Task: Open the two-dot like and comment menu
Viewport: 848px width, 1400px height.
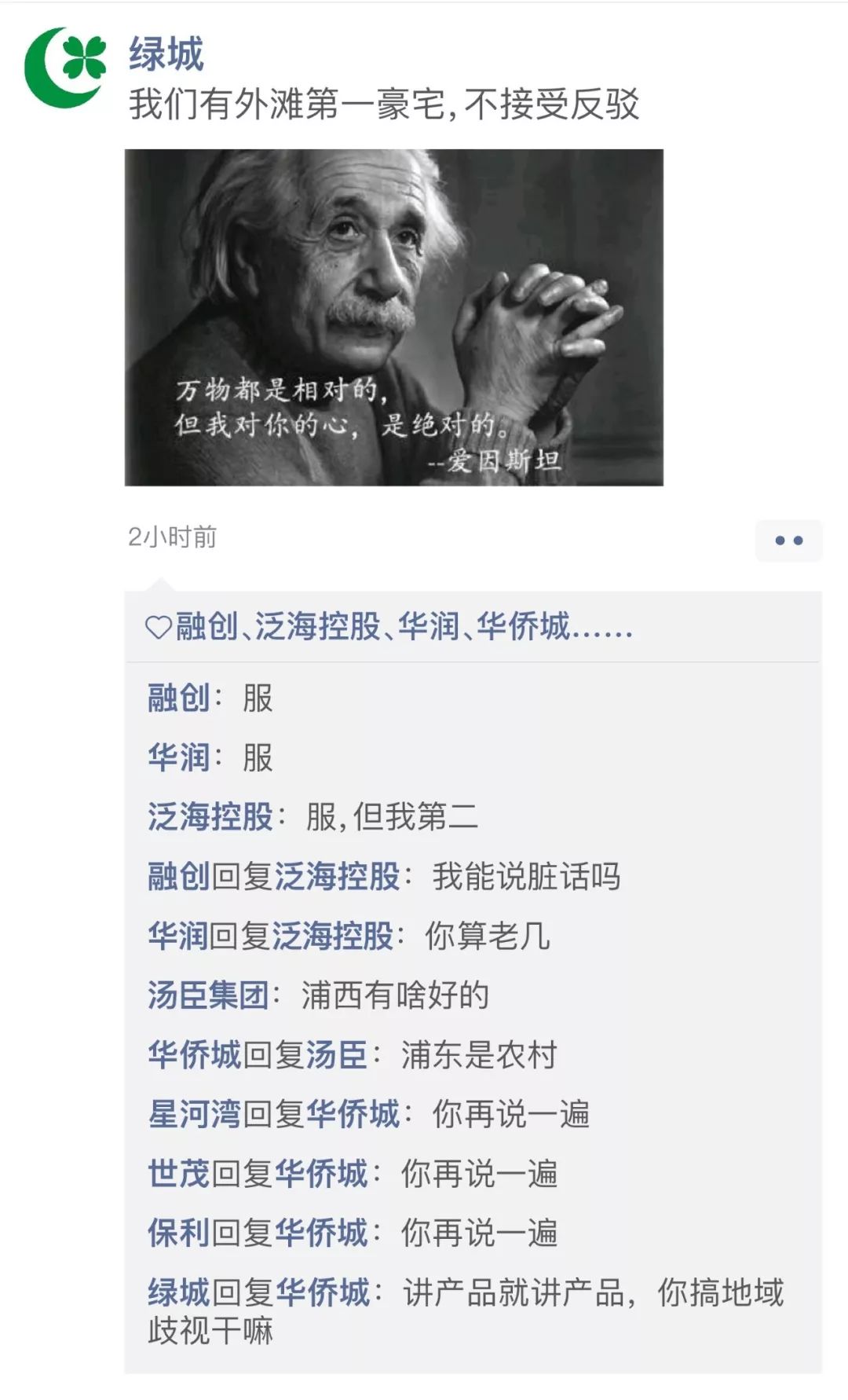Action: pyautogui.click(x=788, y=541)
